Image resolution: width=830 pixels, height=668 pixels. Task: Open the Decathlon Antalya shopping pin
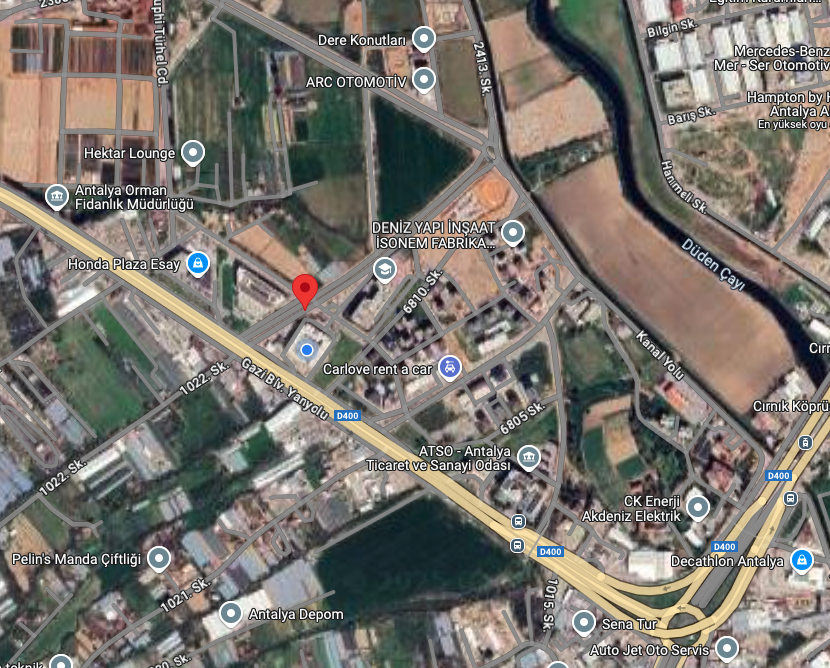801,560
